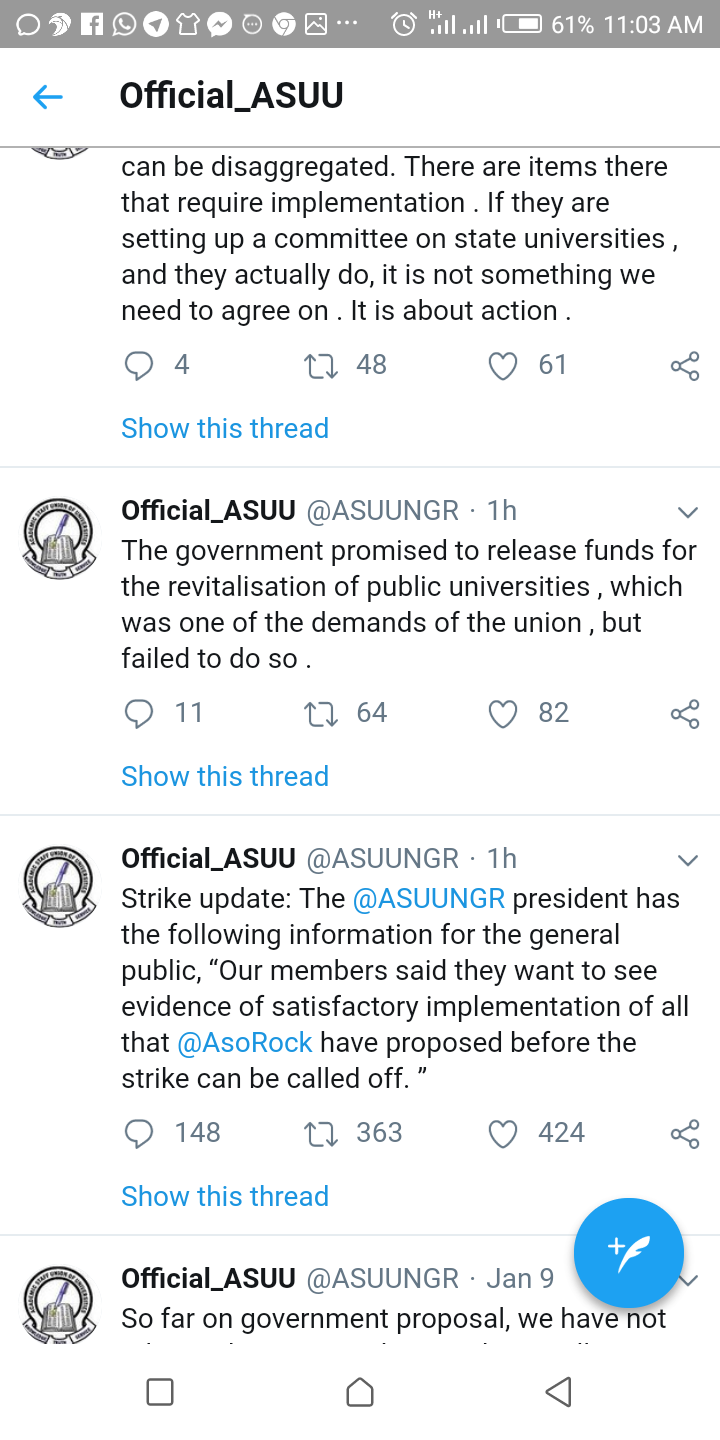Retweet the Strike update tweet
720x1440 pixels.
(320, 1134)
